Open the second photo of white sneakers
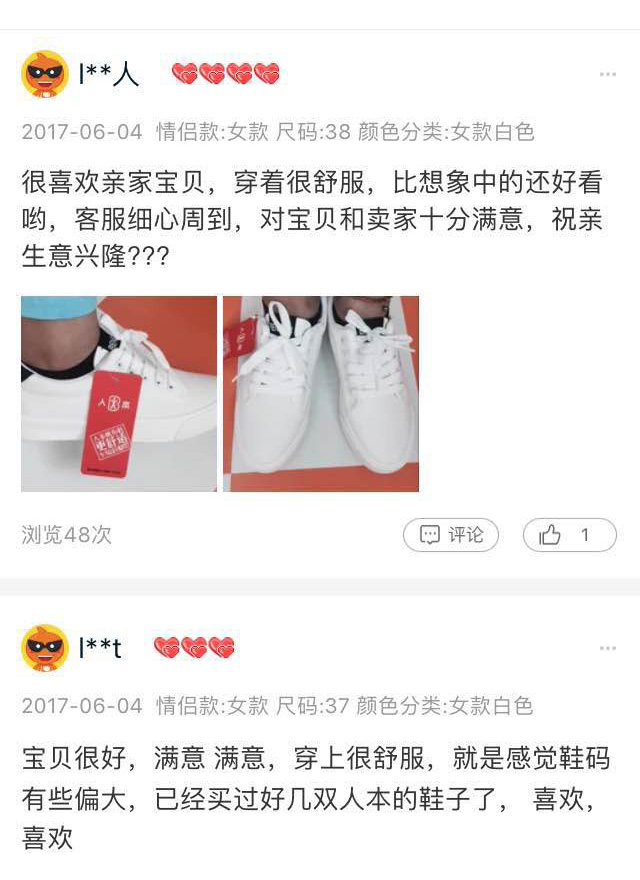Image resolution: width=640 pixels, height=880 pixels. [320, 393]
